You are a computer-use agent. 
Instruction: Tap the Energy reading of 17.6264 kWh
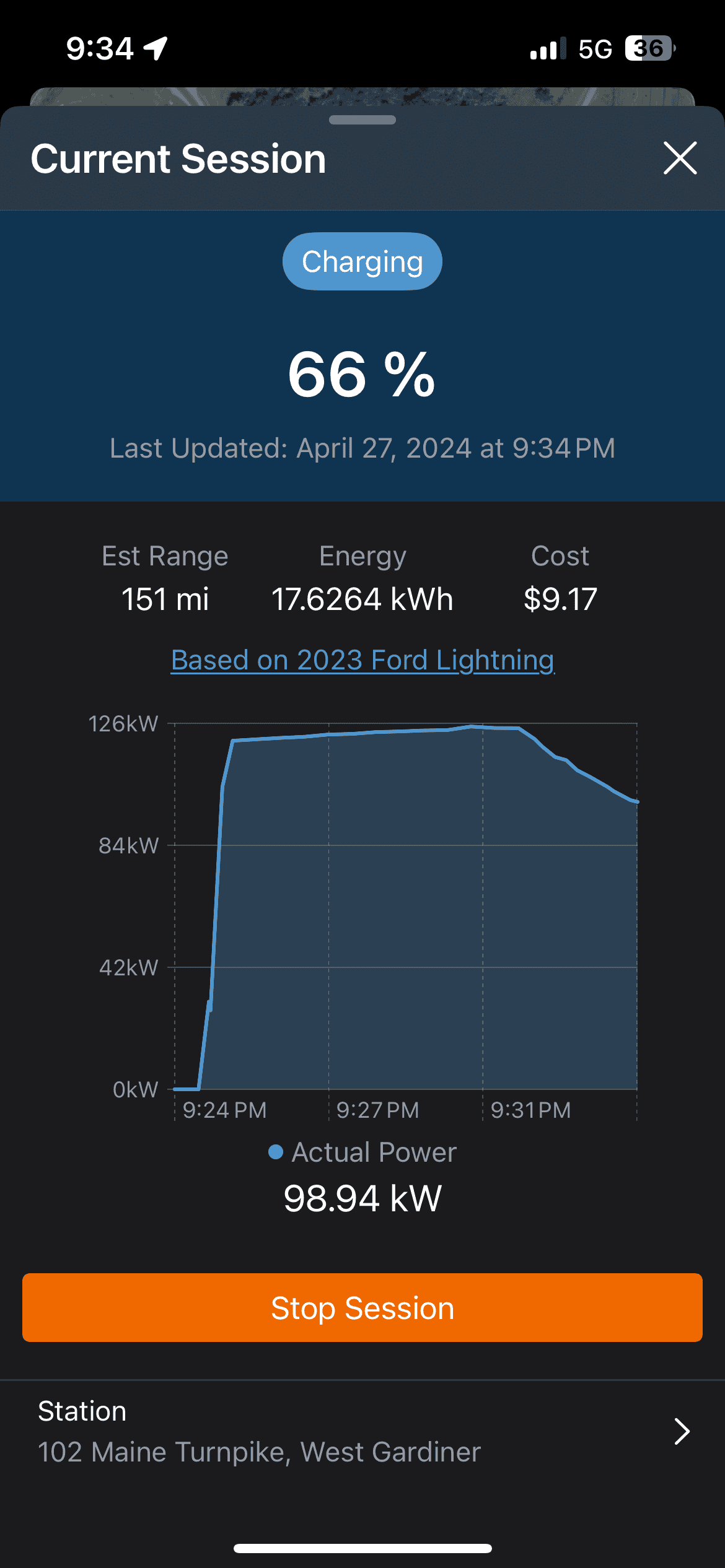[x=362, y=598]
